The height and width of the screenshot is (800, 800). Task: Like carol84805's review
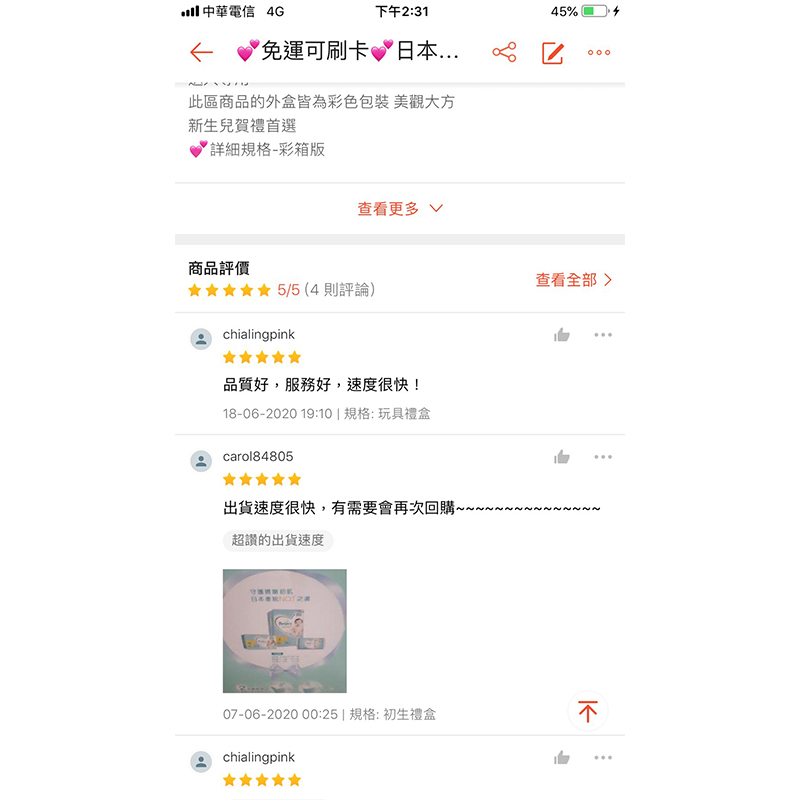(562, 457)
